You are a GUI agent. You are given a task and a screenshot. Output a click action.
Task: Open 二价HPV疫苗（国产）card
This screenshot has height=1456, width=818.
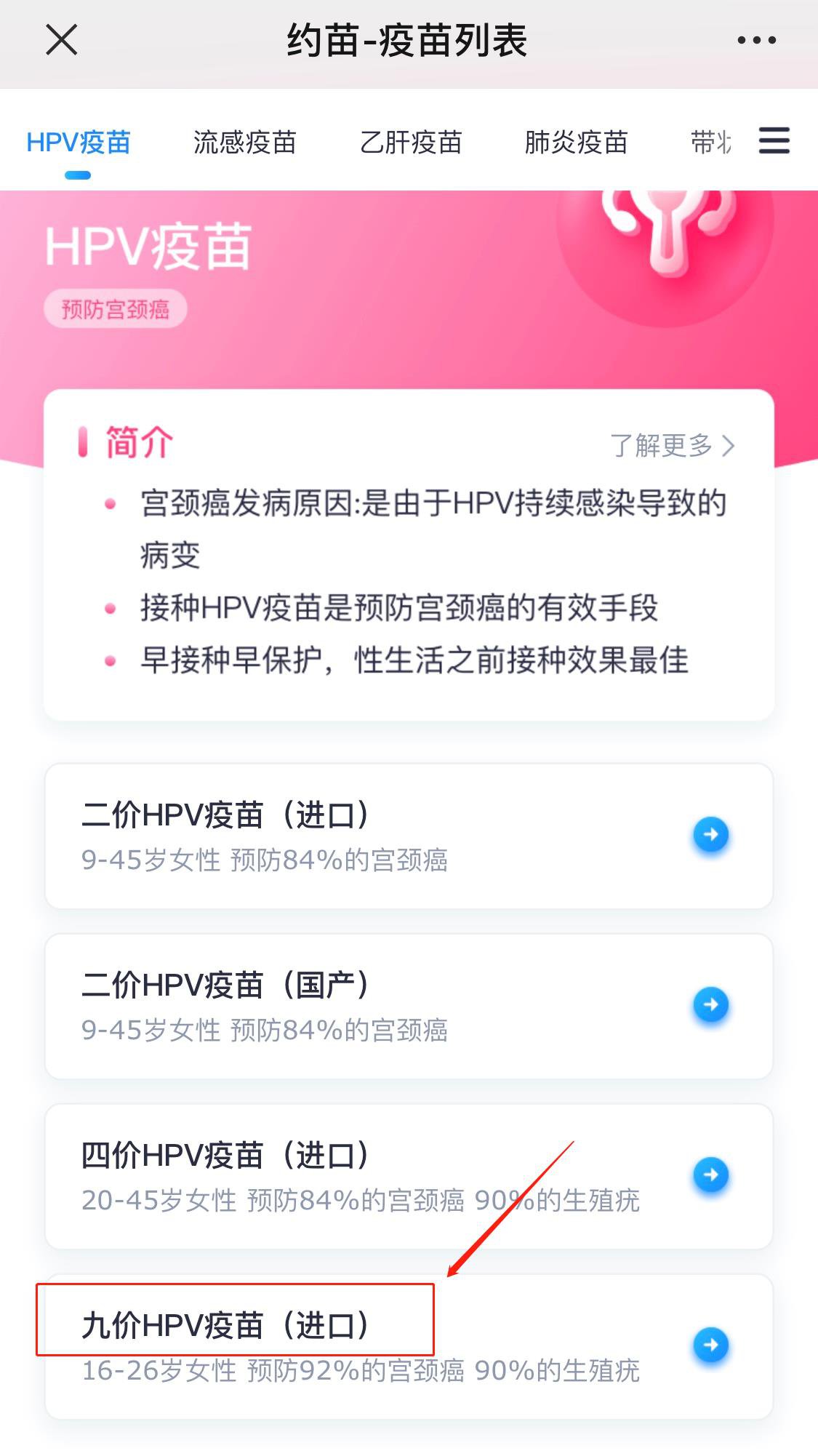(x=407, y=1006)
